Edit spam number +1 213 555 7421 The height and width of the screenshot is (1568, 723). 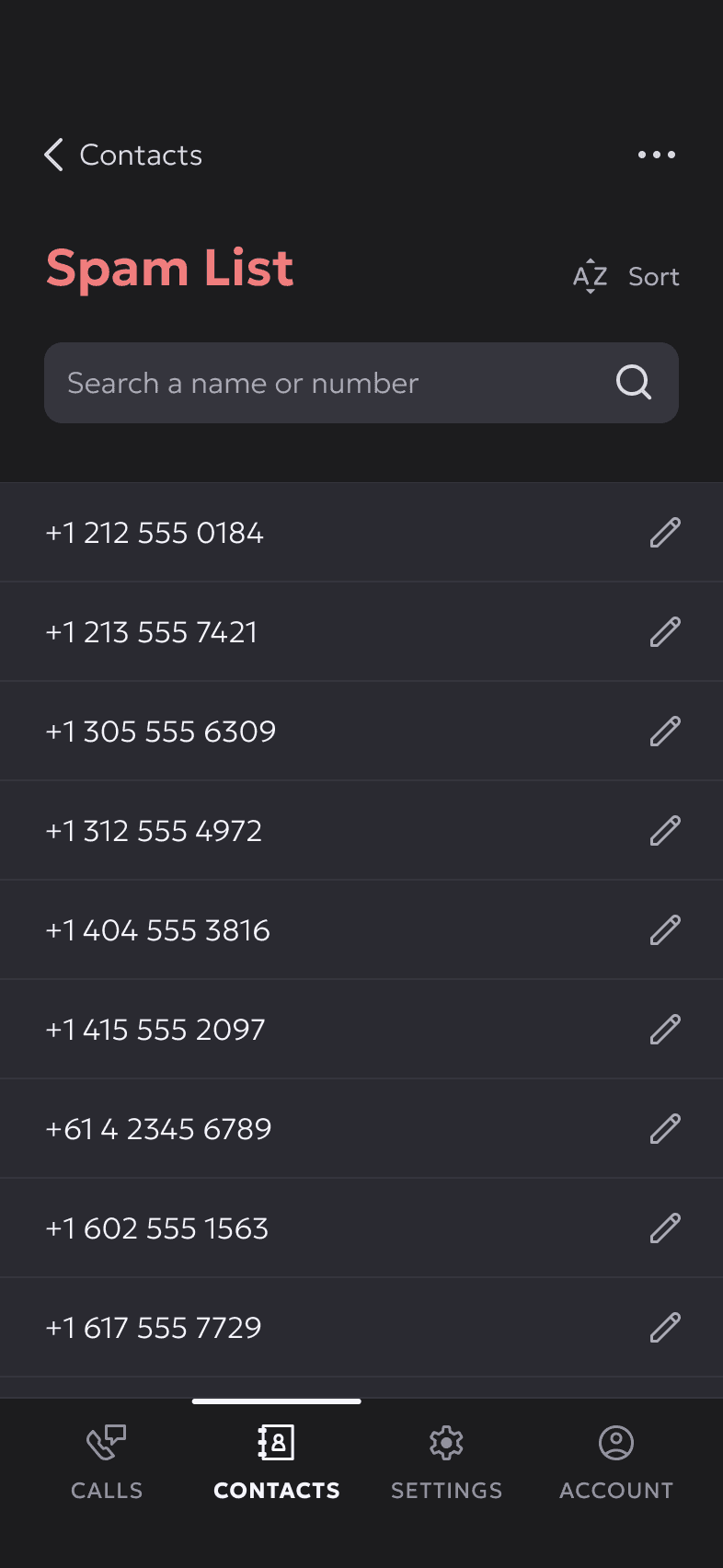tap(665, 632)
